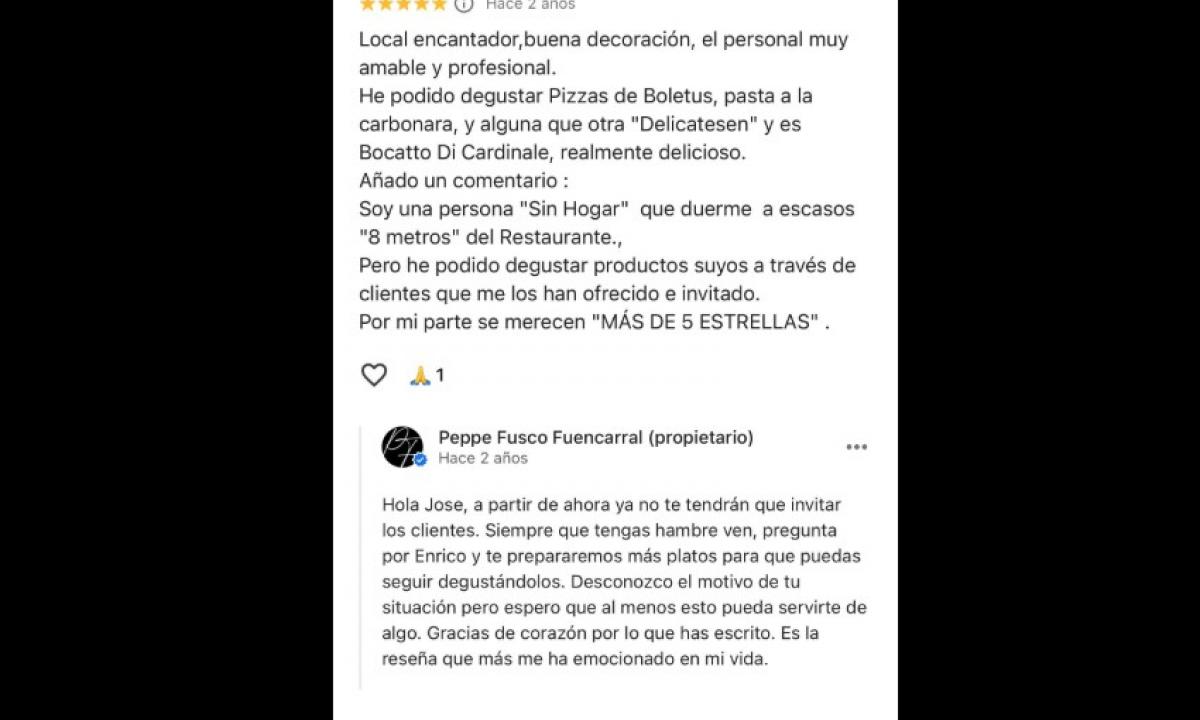The height and width of the screenshot is (720, 1200).
Task: Open the overflow menu on the owner's reply
Action: point(857,447)
